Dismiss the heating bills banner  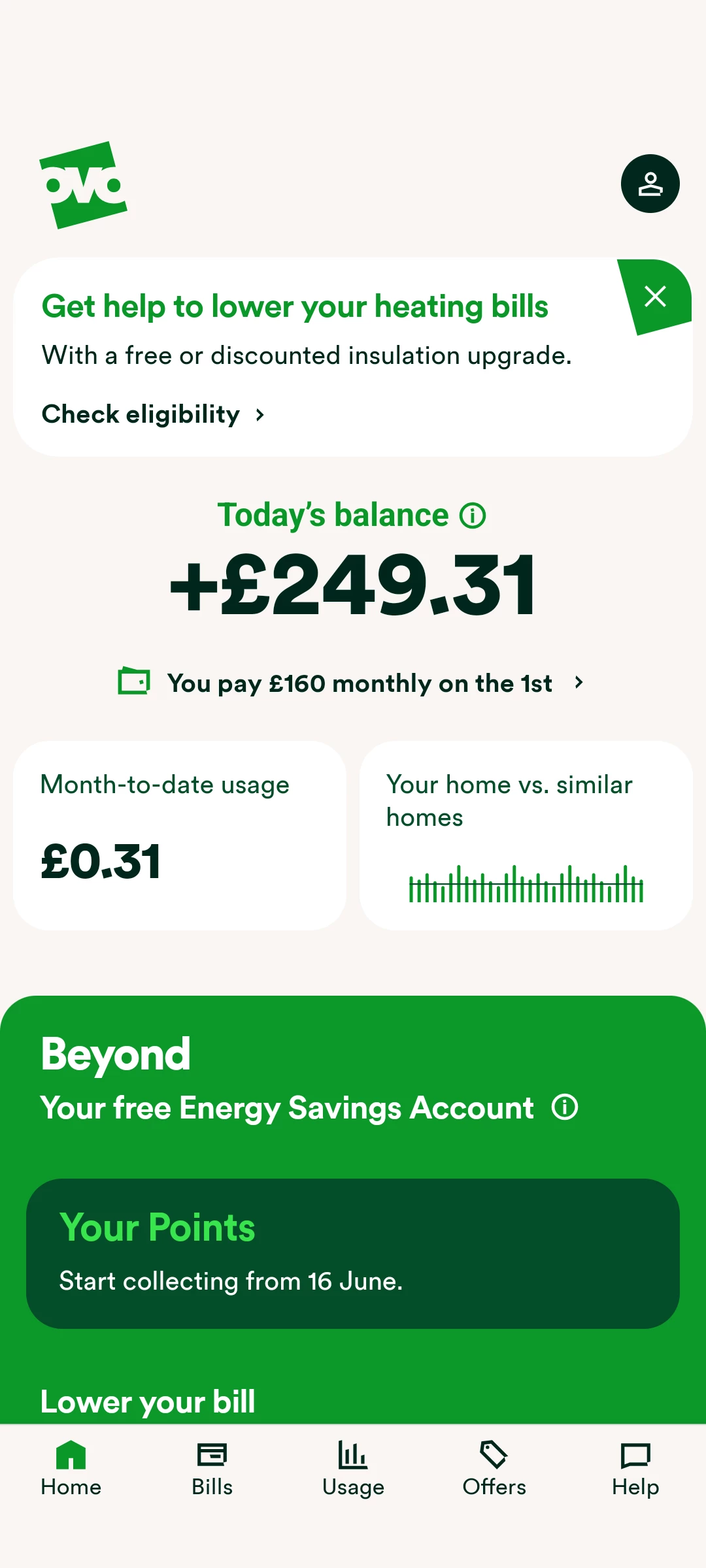click(x=655, y=297)
